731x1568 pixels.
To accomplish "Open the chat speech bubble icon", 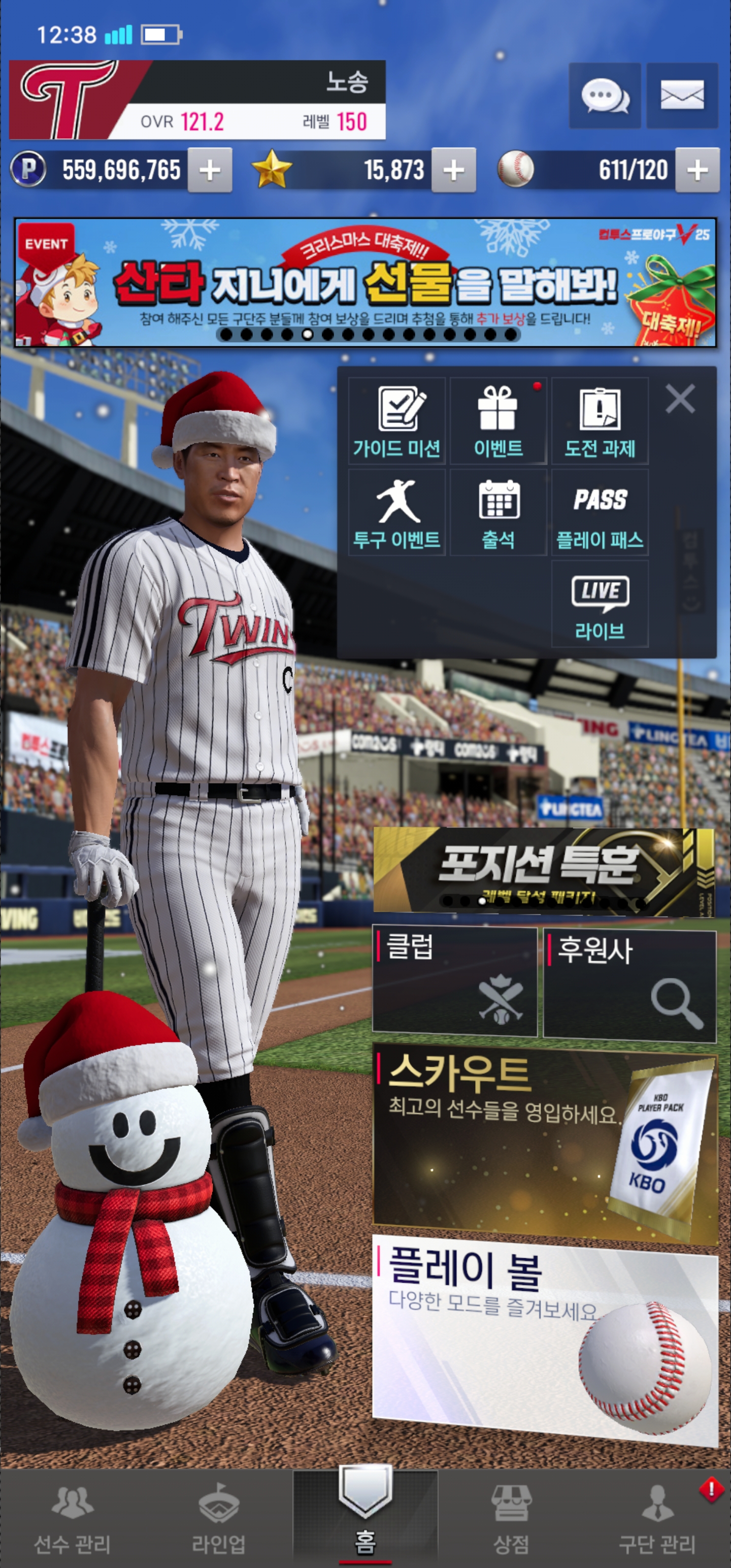I will [x=605, y=95].
